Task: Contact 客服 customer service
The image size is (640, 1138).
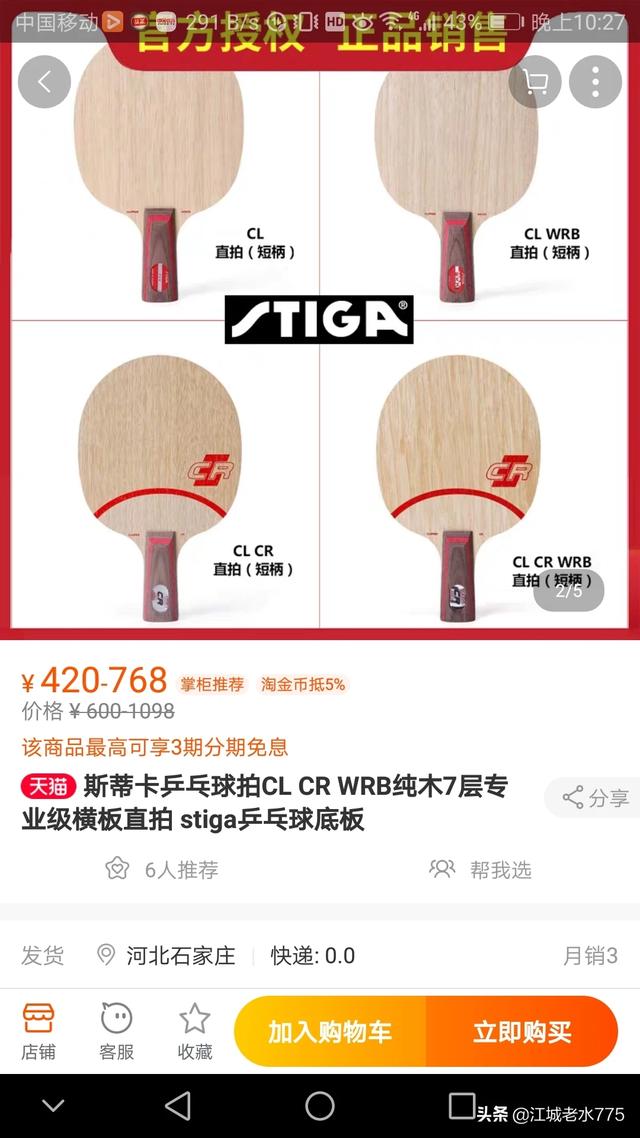Action: [117, 1031]
